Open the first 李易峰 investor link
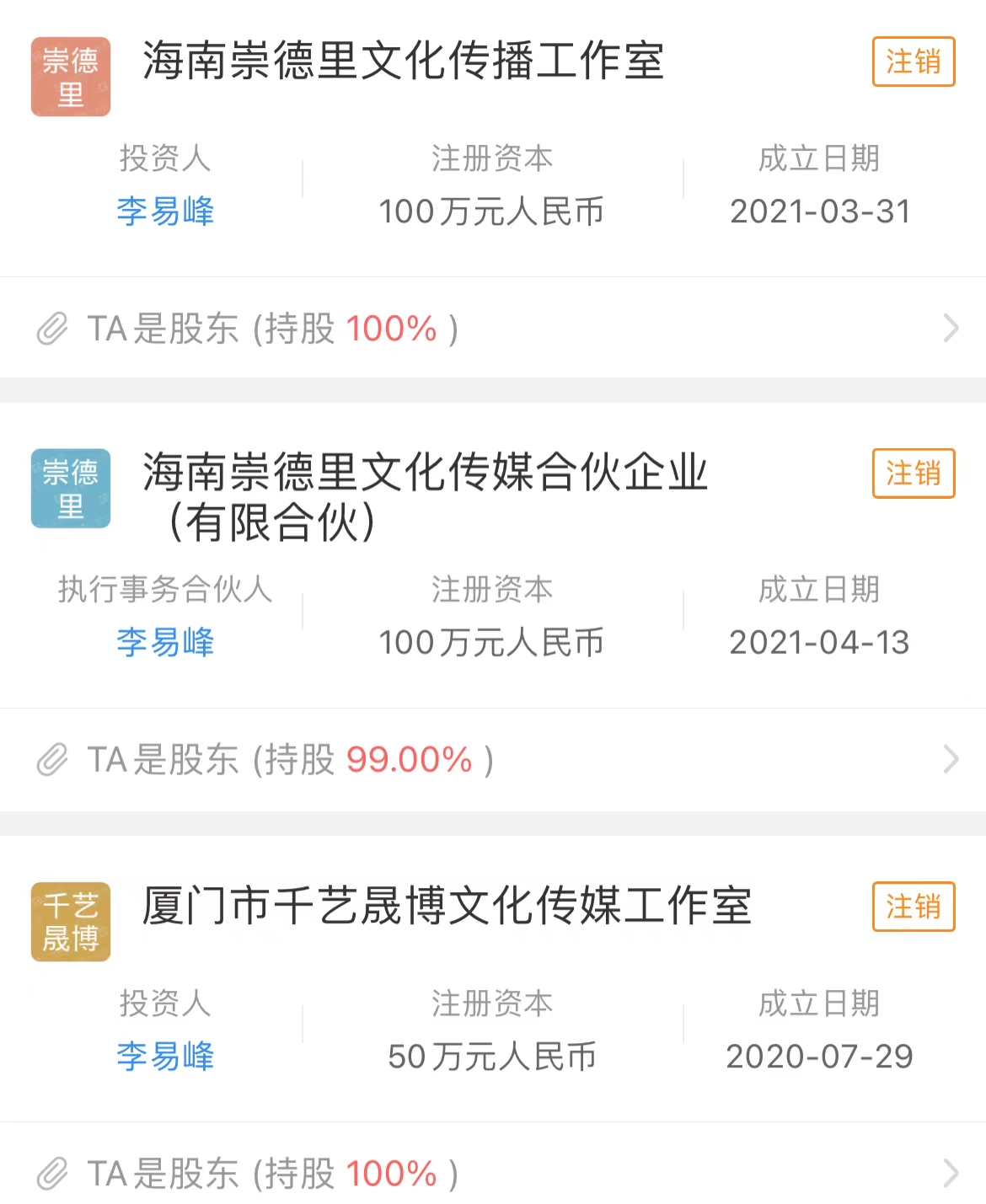This screenshot has height=1204, width=986. 165,212
